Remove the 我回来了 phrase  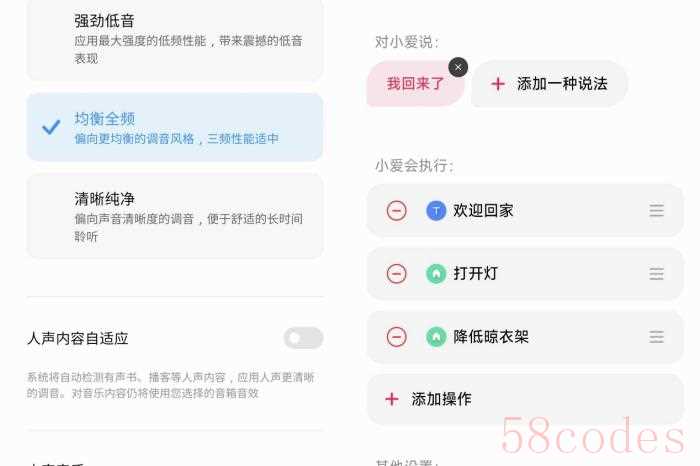tap(458, 67)
